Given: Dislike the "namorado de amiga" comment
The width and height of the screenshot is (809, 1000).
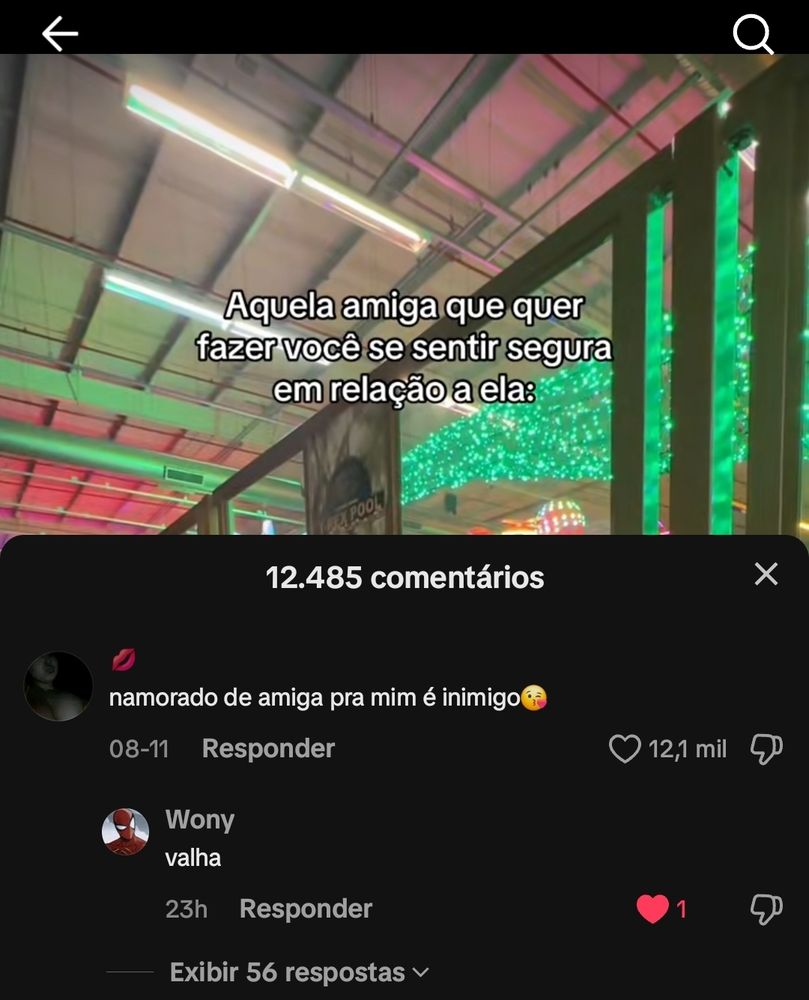Looking at the screenshot, I should click(x=766, y=749).
